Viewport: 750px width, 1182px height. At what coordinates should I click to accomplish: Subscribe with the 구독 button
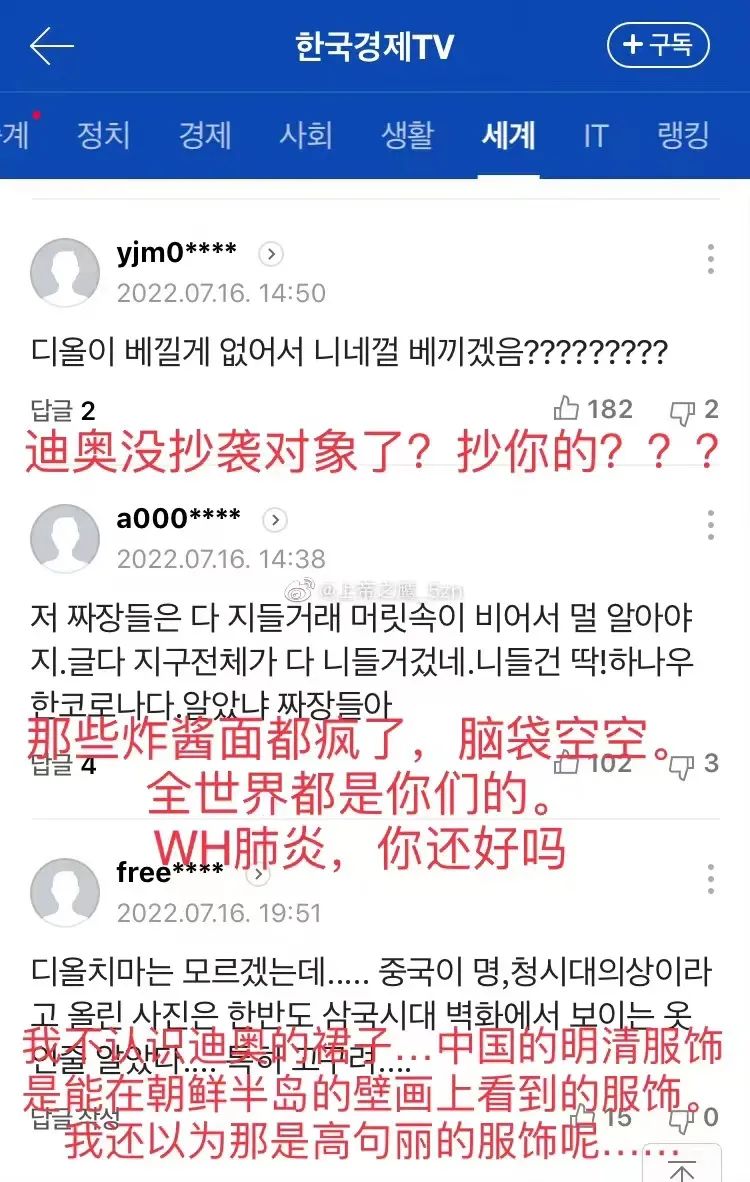point(658,45)
